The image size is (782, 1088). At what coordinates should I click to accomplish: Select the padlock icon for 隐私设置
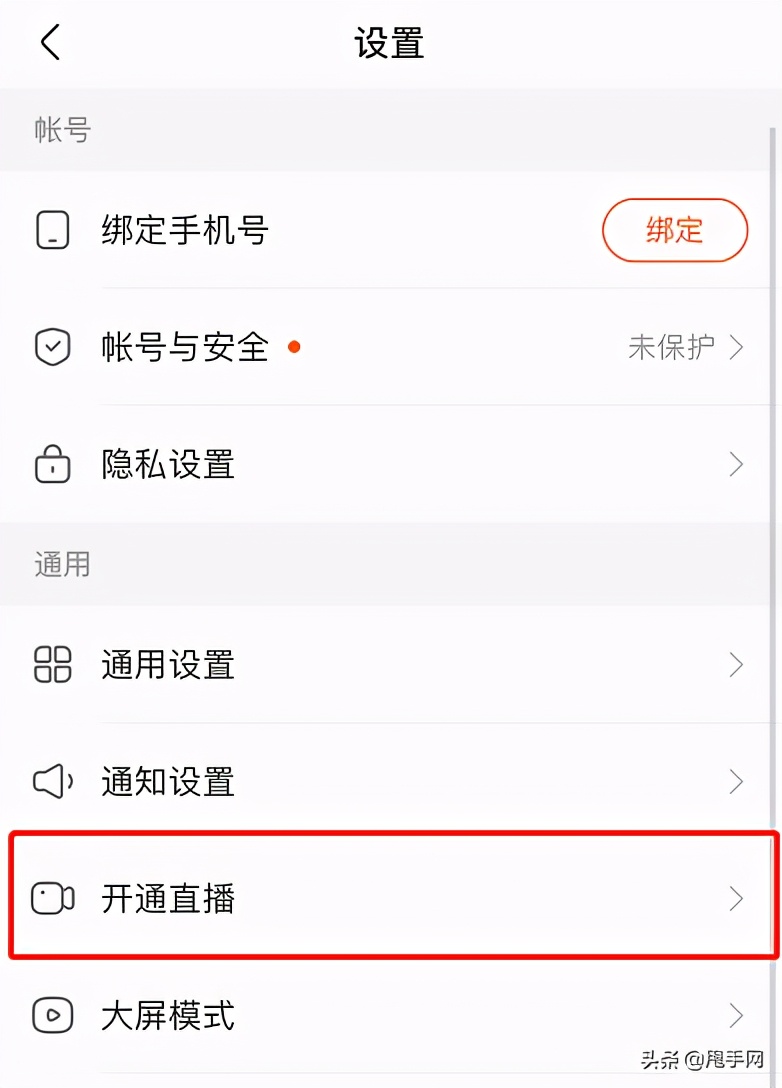[52, 464]
